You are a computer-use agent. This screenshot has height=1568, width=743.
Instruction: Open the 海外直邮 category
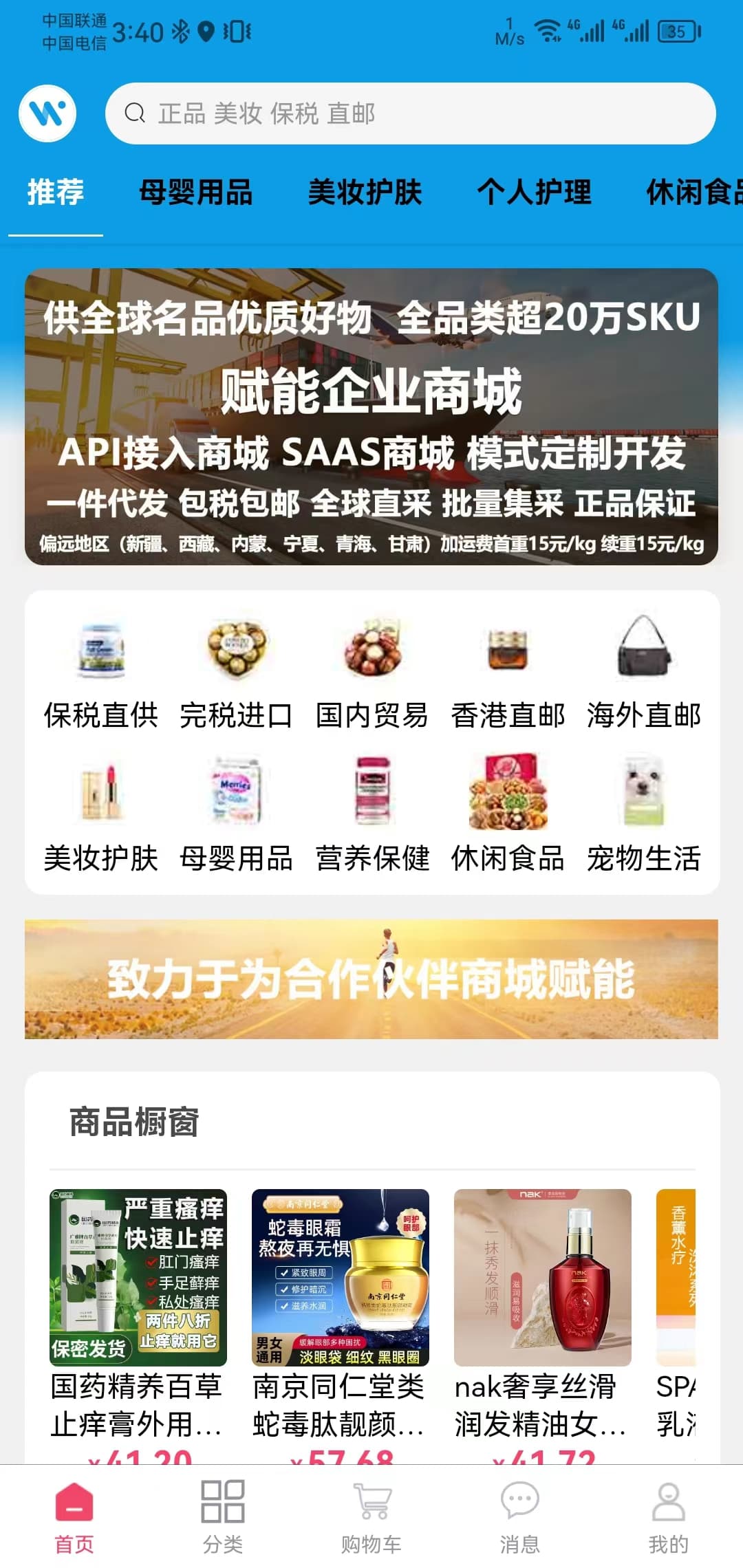[643, 671]
